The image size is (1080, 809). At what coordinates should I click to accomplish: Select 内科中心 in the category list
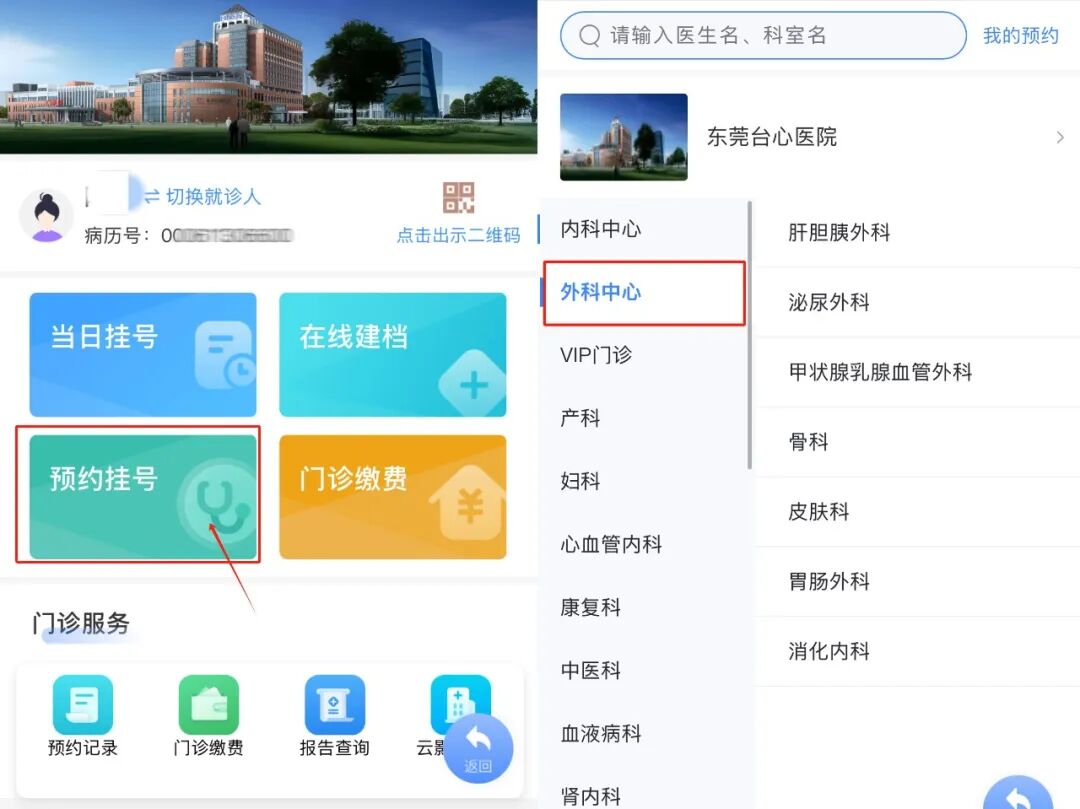(601, 229)
